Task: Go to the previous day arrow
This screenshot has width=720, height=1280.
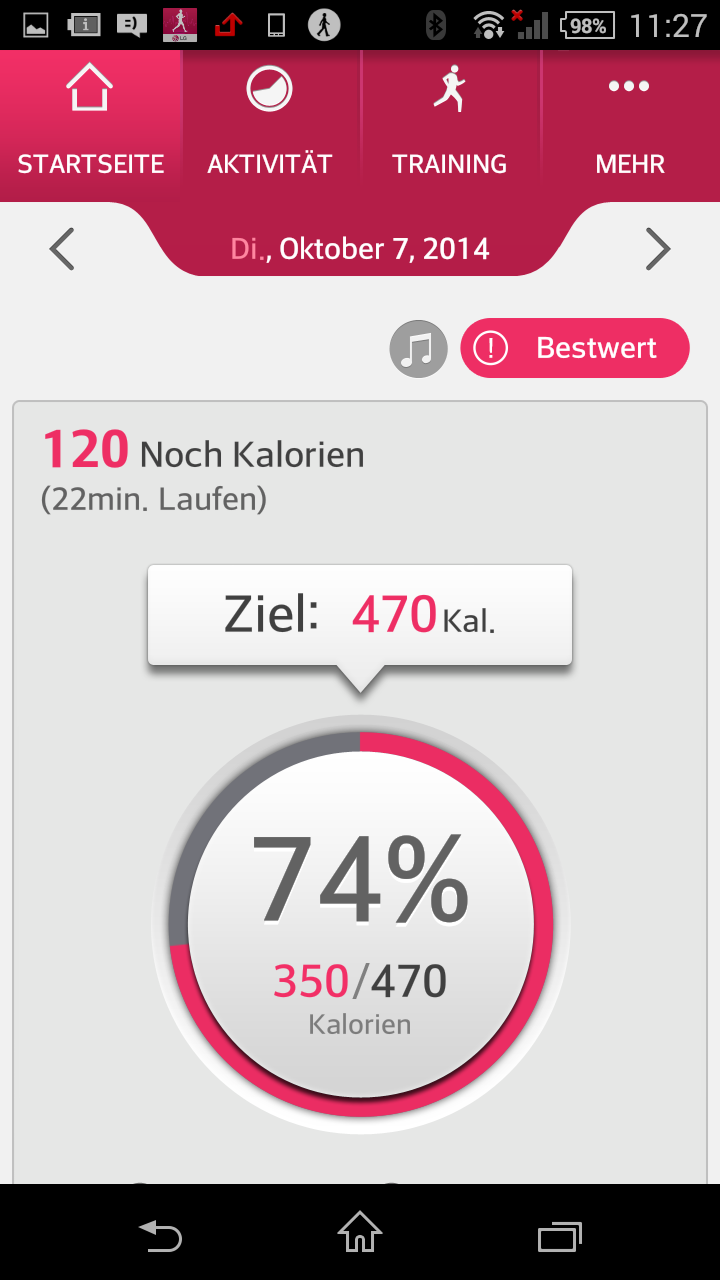Action: [62, 249]
